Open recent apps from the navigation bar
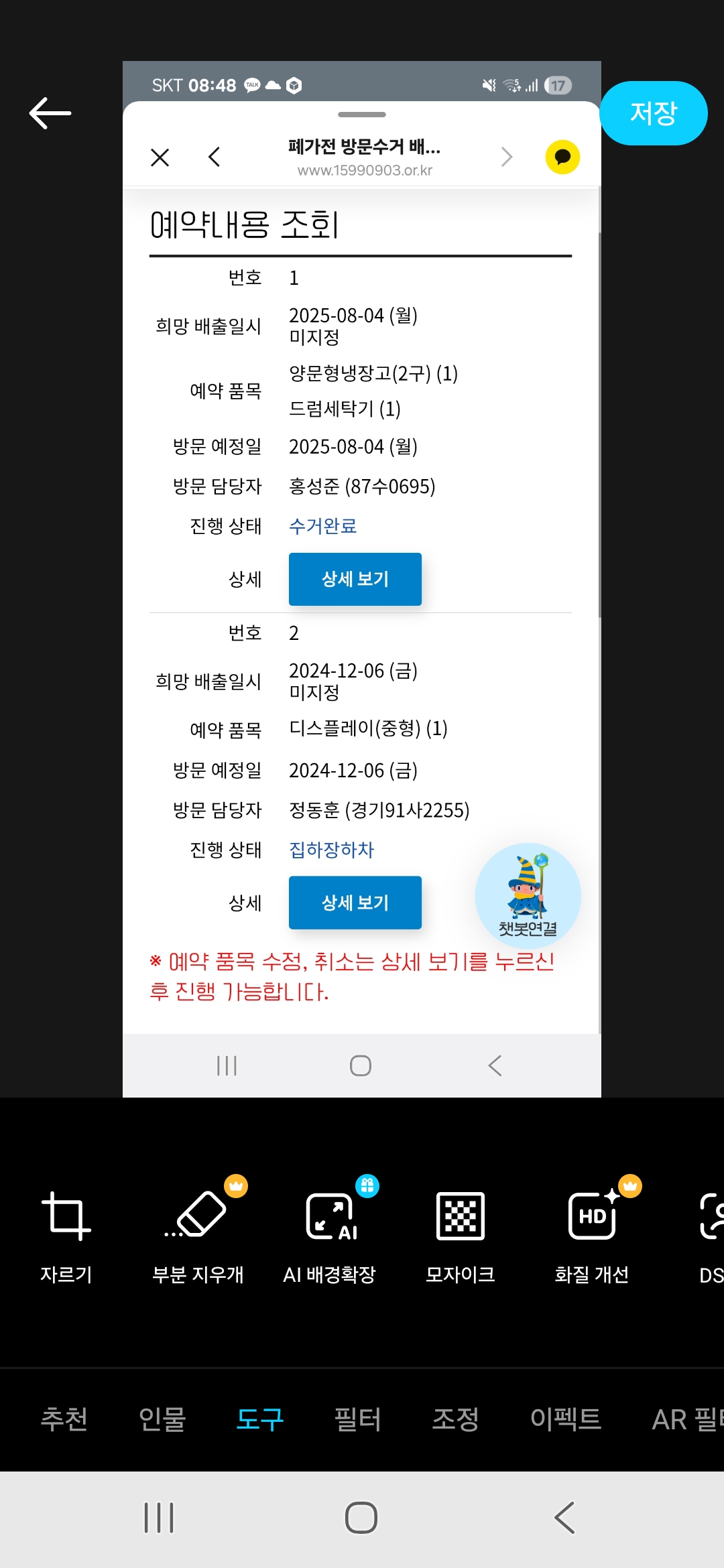This screenshot has height=1568, width=724. (x=159, y=1518)
